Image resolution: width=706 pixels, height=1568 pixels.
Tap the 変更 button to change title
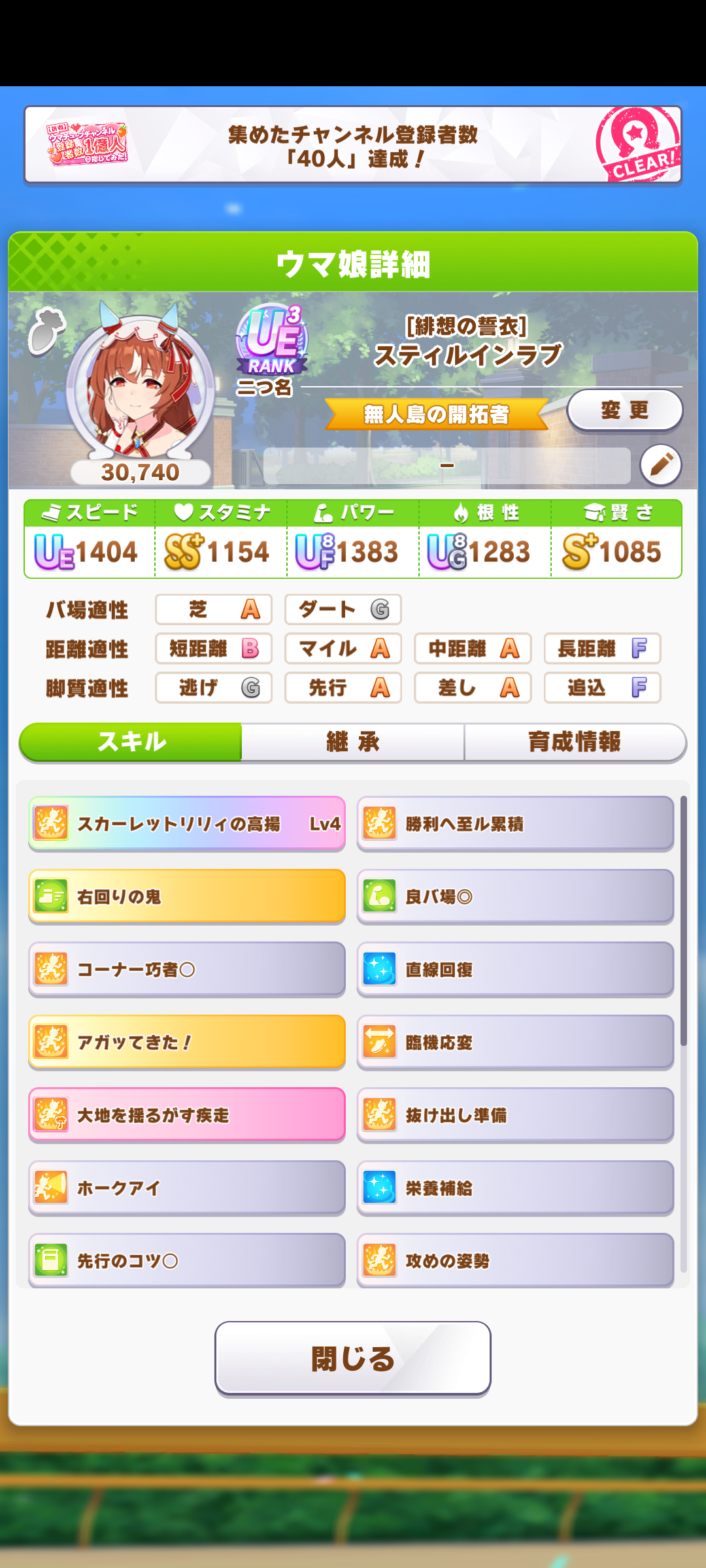624,410
